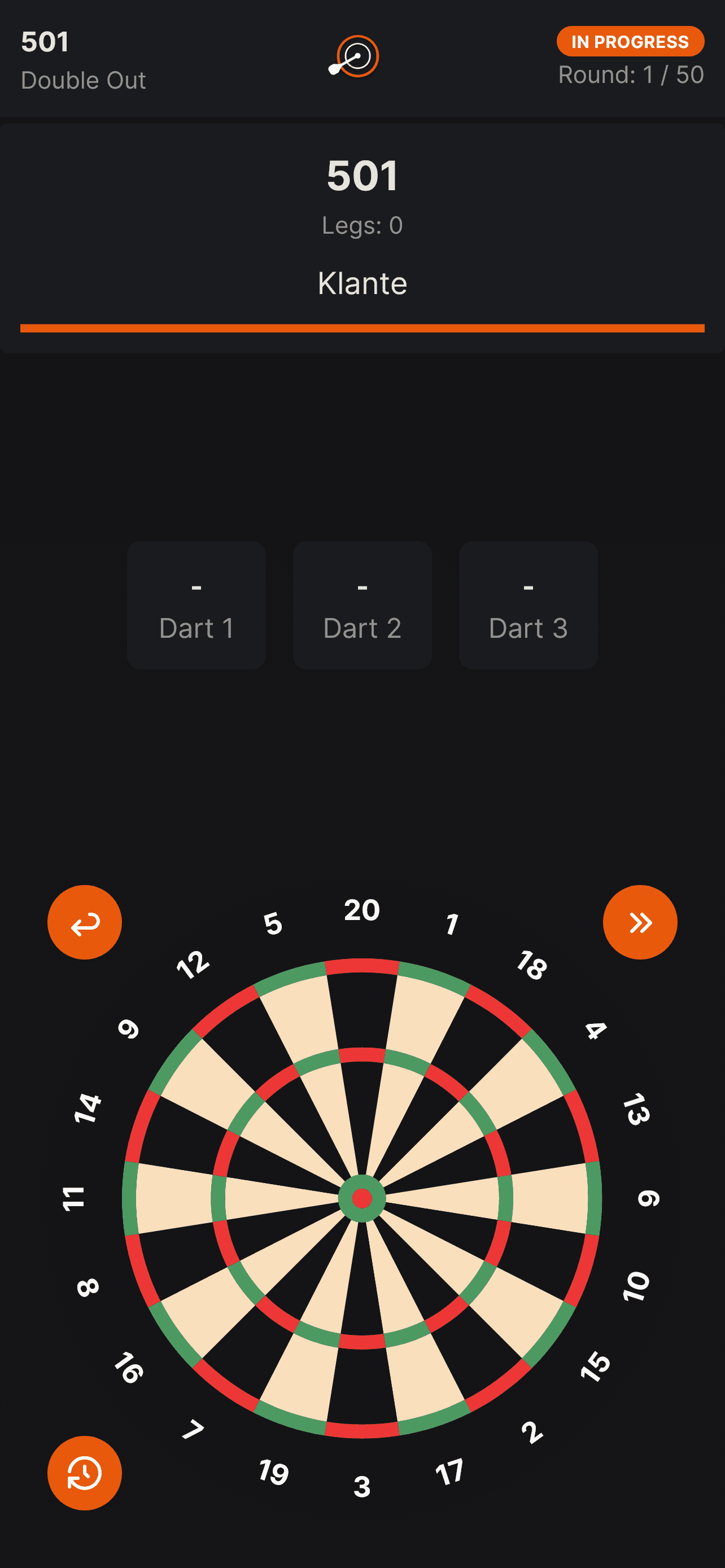The height and width of the screenshot is (1568, 725).
Task: Undo the last dart throw
Action: click(x=85, y=922)
